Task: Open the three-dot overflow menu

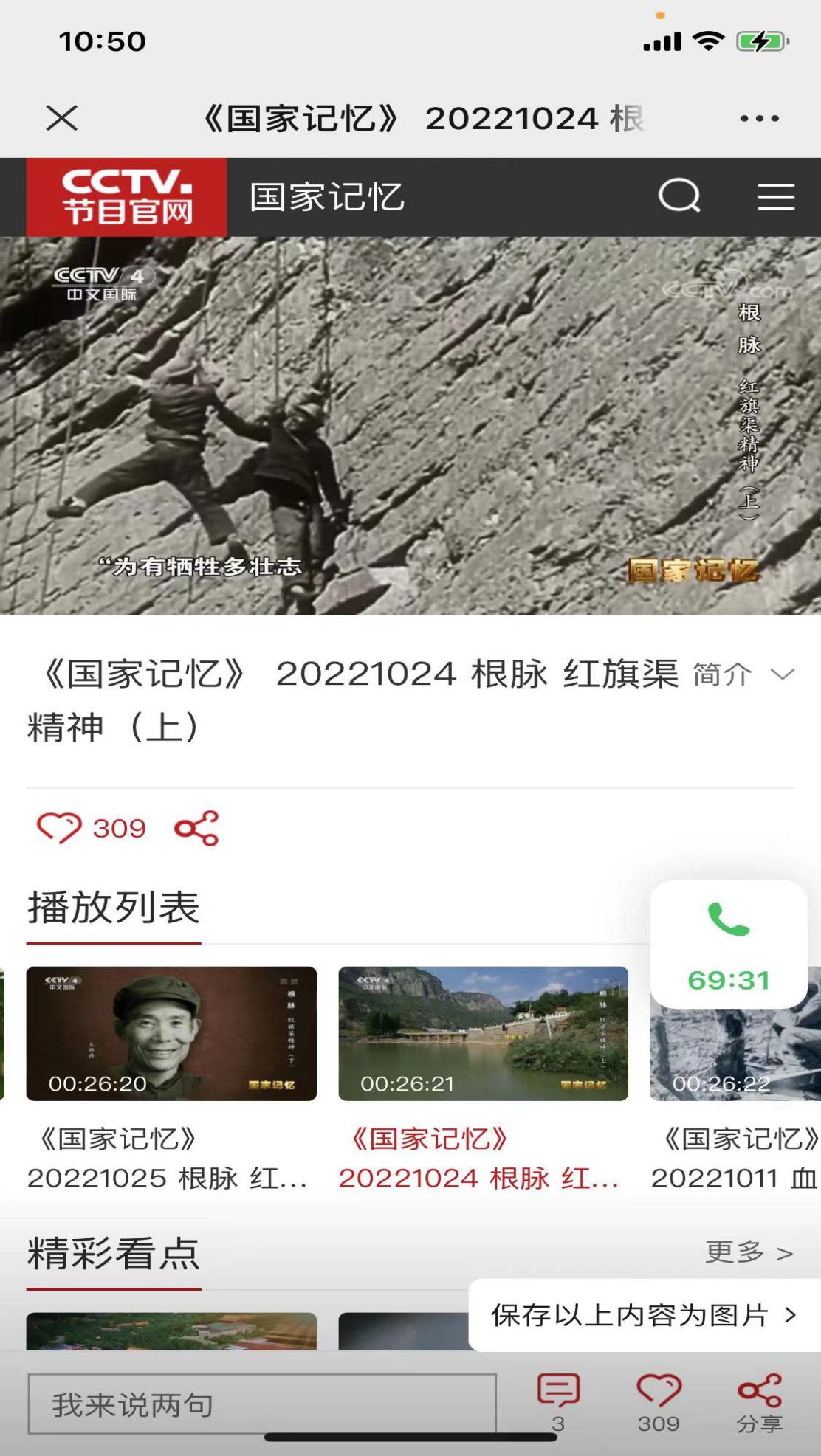Action: point(759,118)
